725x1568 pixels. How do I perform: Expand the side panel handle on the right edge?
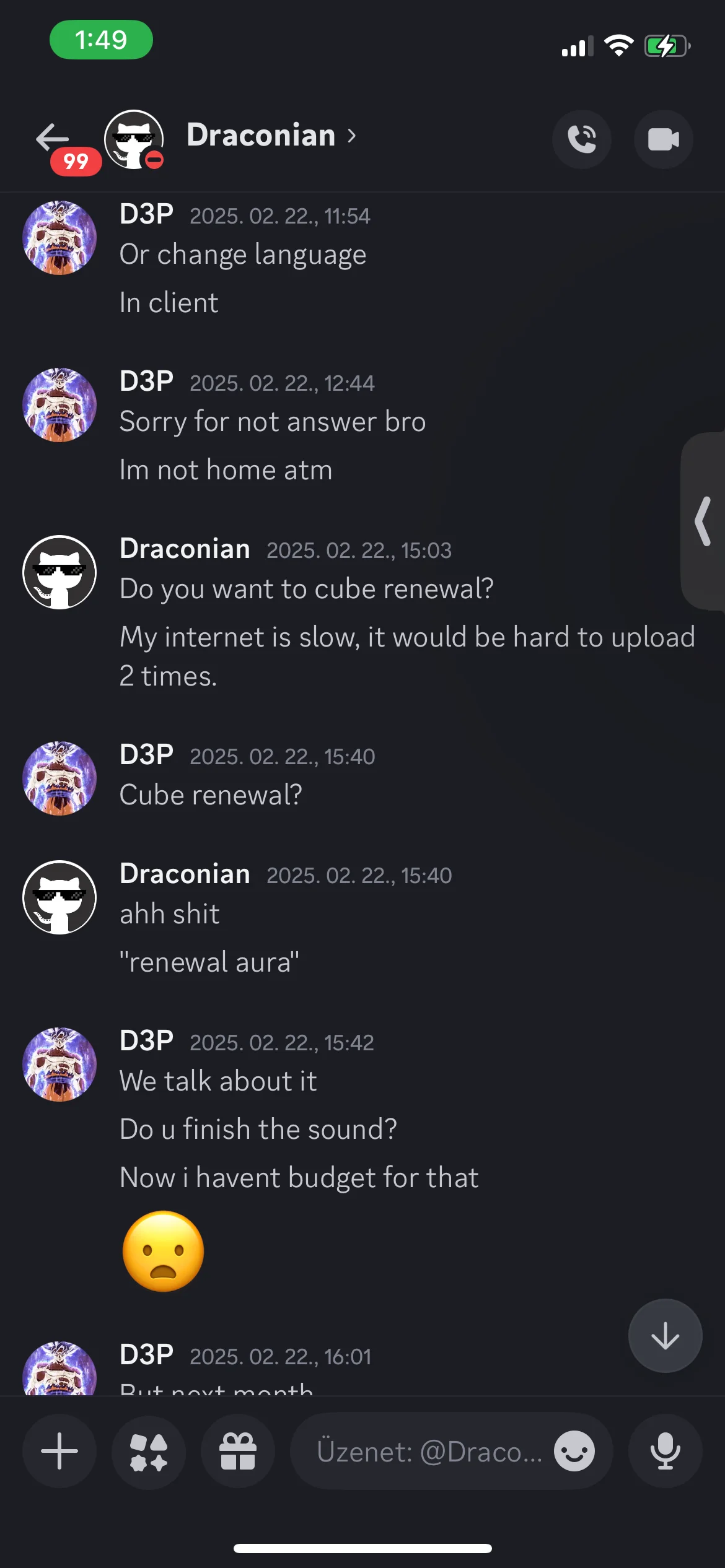click(703, 521)
